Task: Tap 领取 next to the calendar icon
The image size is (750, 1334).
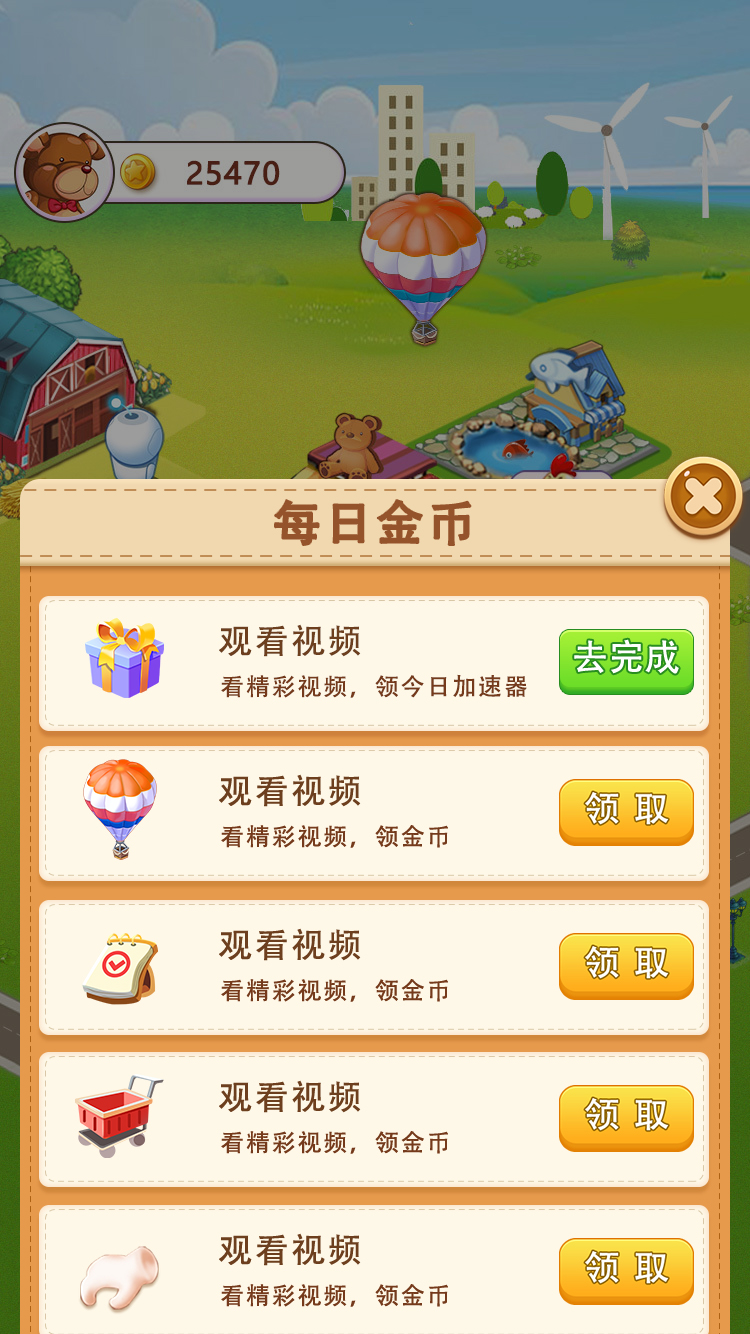Action: tap(626, 965)
